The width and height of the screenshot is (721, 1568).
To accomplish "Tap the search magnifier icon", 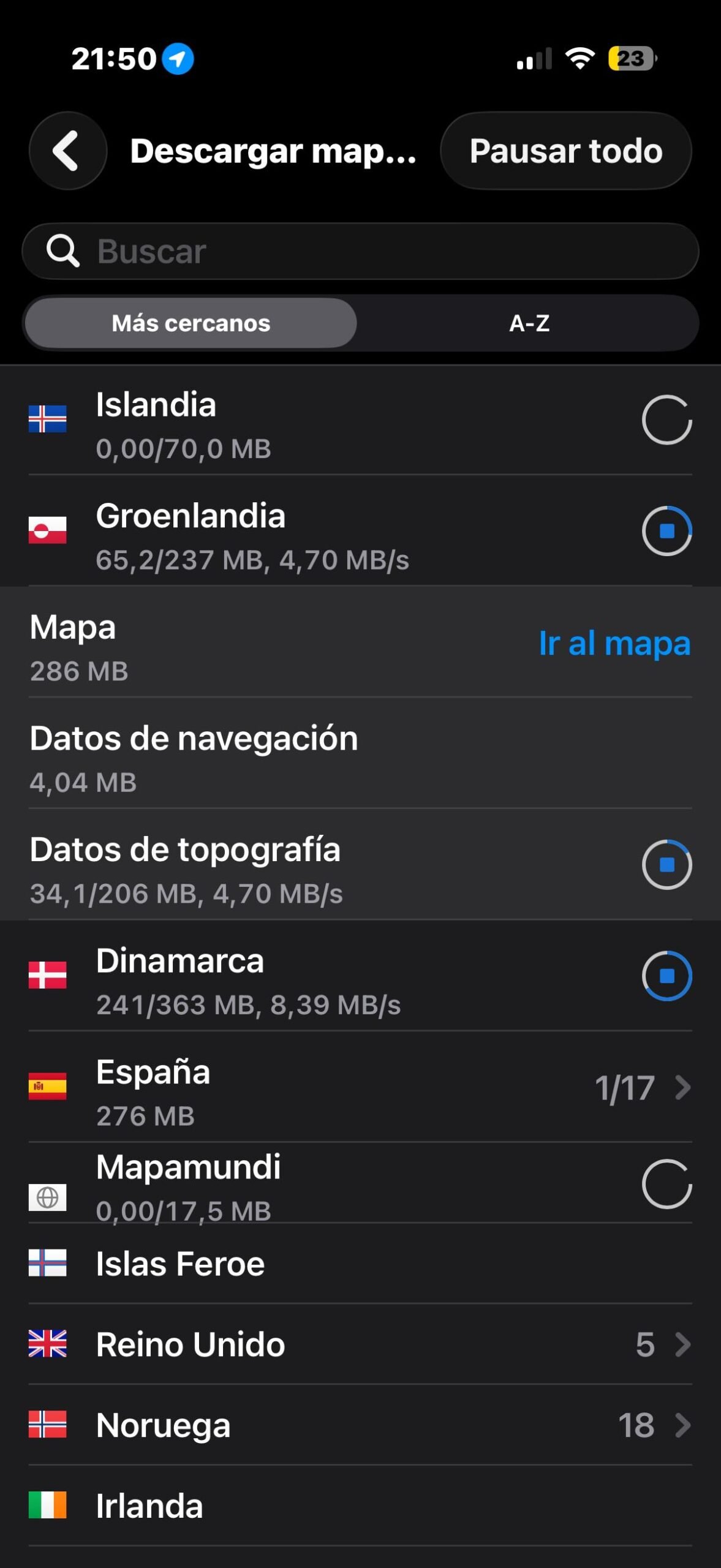I will [x=64, y=252].
